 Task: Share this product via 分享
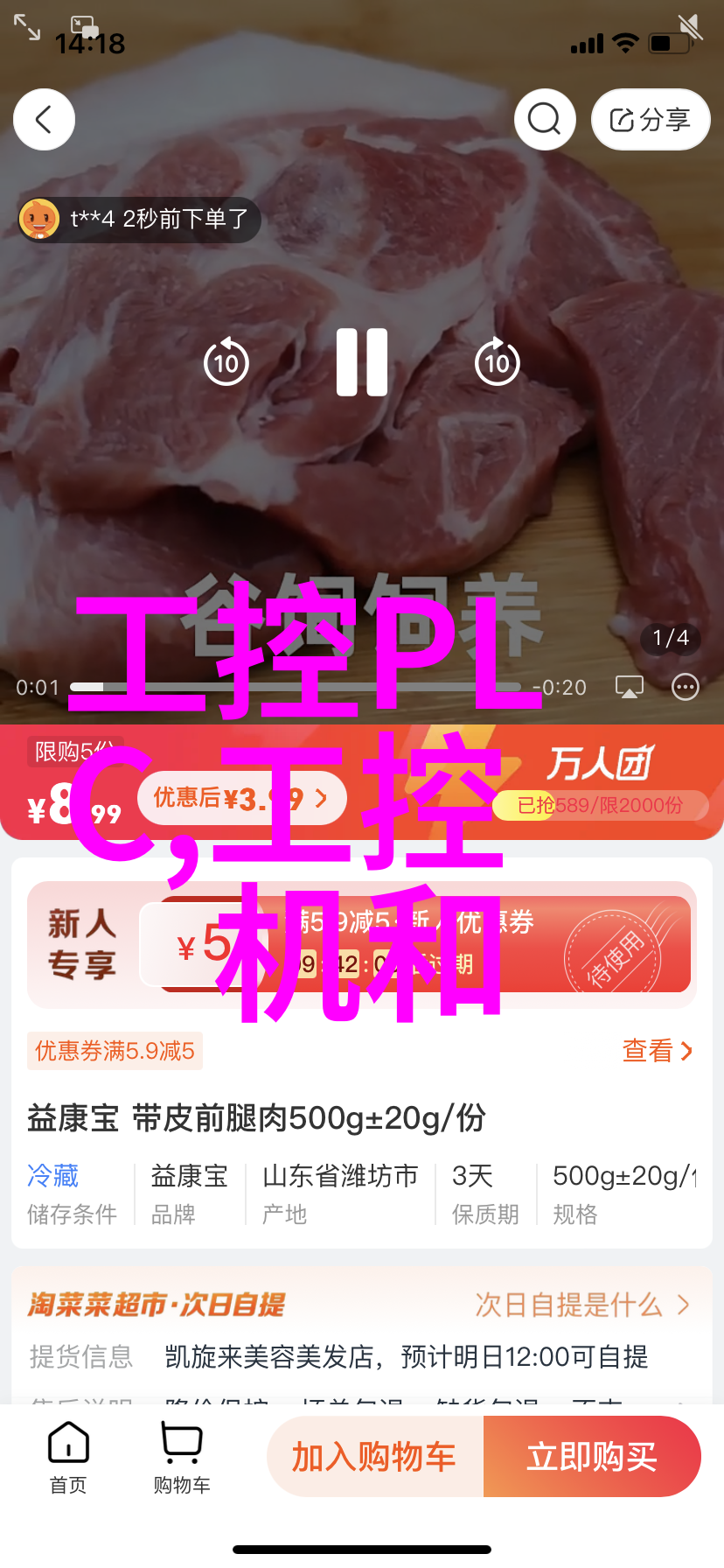(x=650, y=120)
